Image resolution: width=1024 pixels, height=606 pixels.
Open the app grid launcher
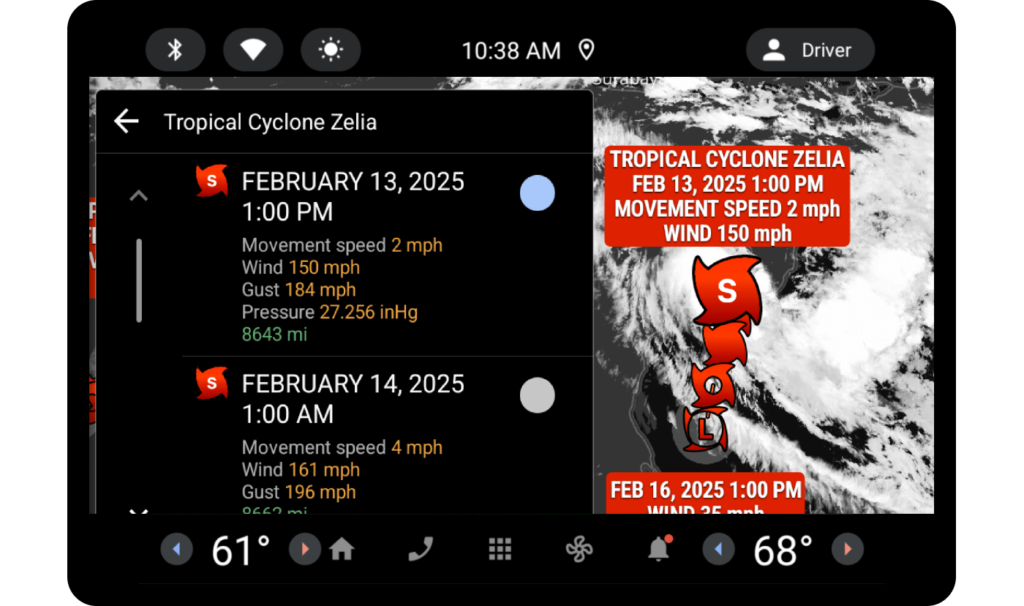500,549
